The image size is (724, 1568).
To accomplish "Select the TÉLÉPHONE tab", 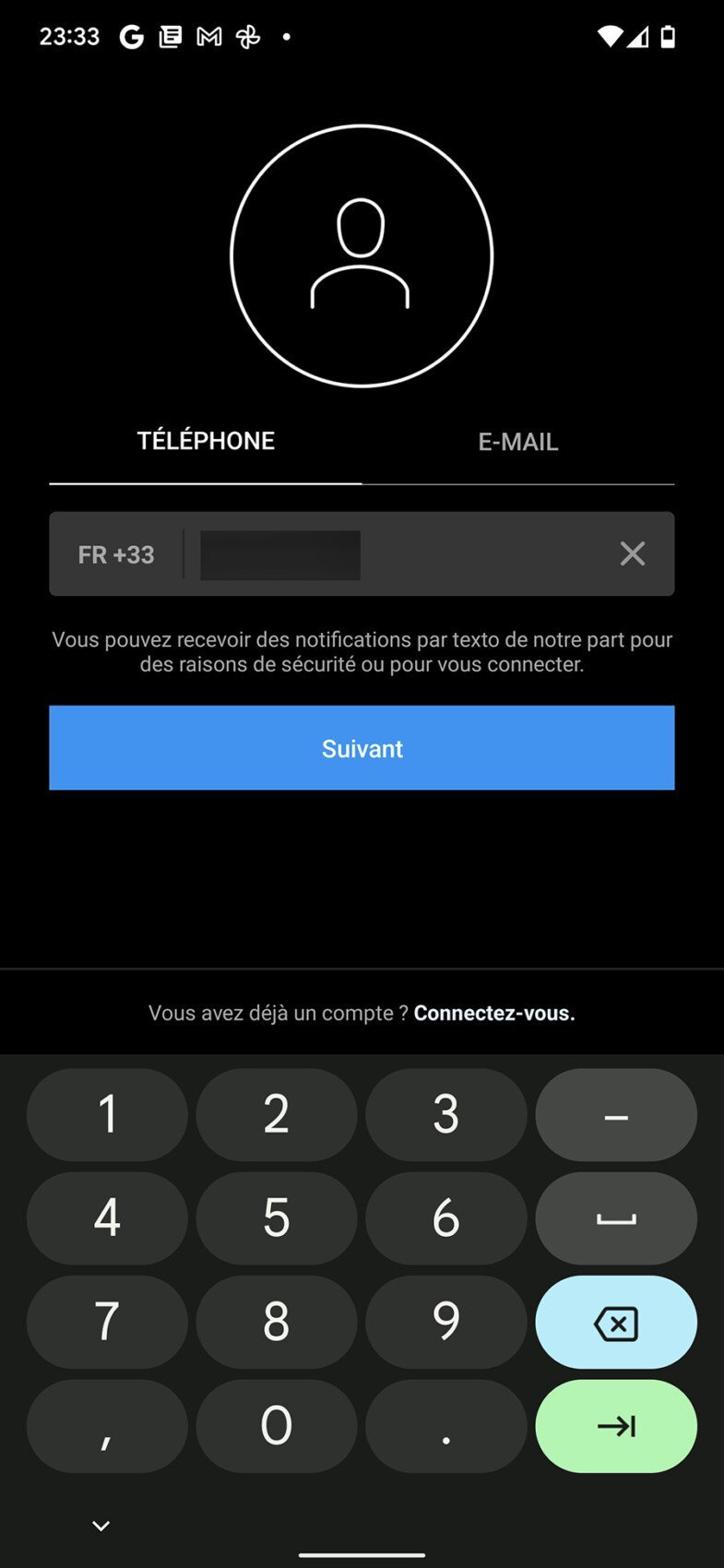I will click(x=206, y=441).
